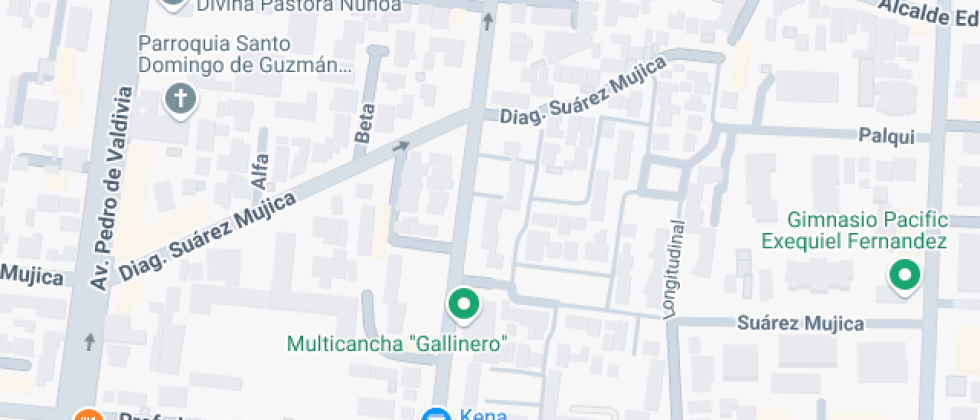Tap the Parroquia Santo Domingo de Guzmán church pin
980x420 pixels.
coord(180,100)
